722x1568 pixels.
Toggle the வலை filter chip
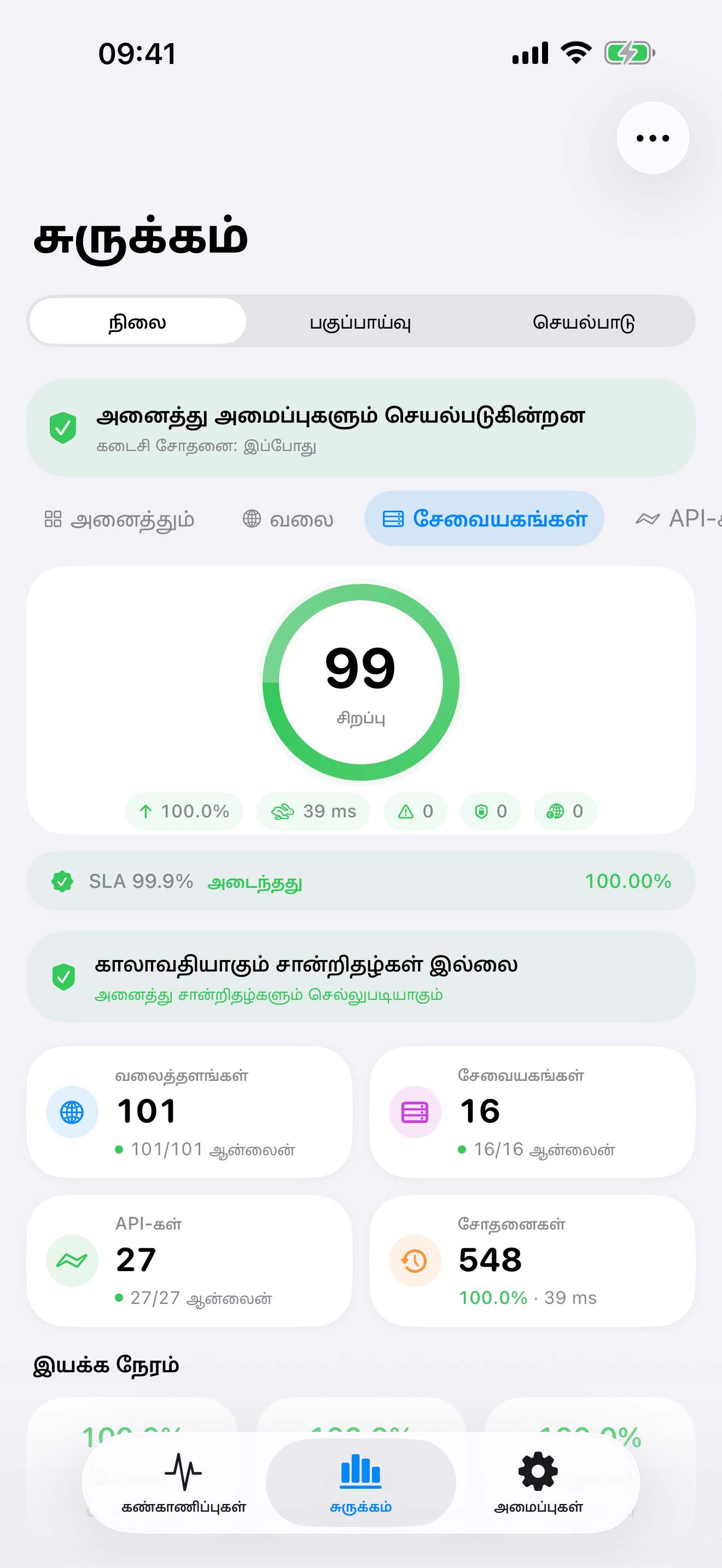pos(288,519)
